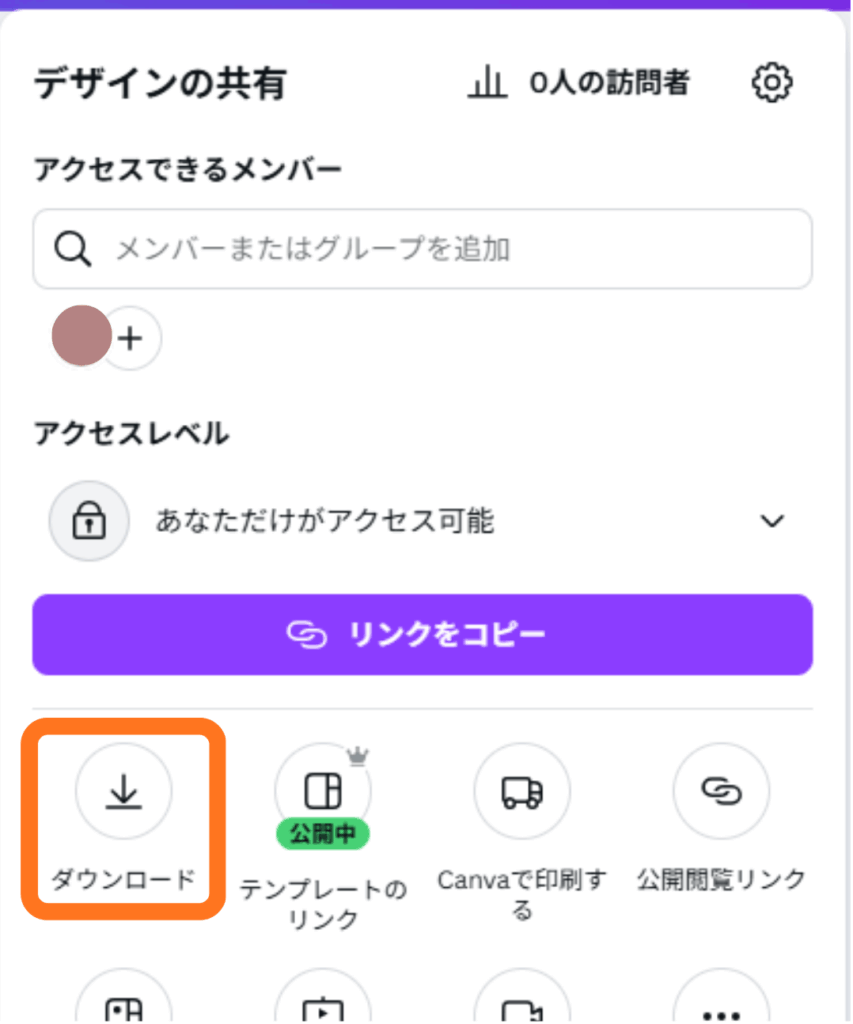This screenshot has width=853, height=1024.
Task: Open the 公開閲覧リンク option
Action: 721,792
